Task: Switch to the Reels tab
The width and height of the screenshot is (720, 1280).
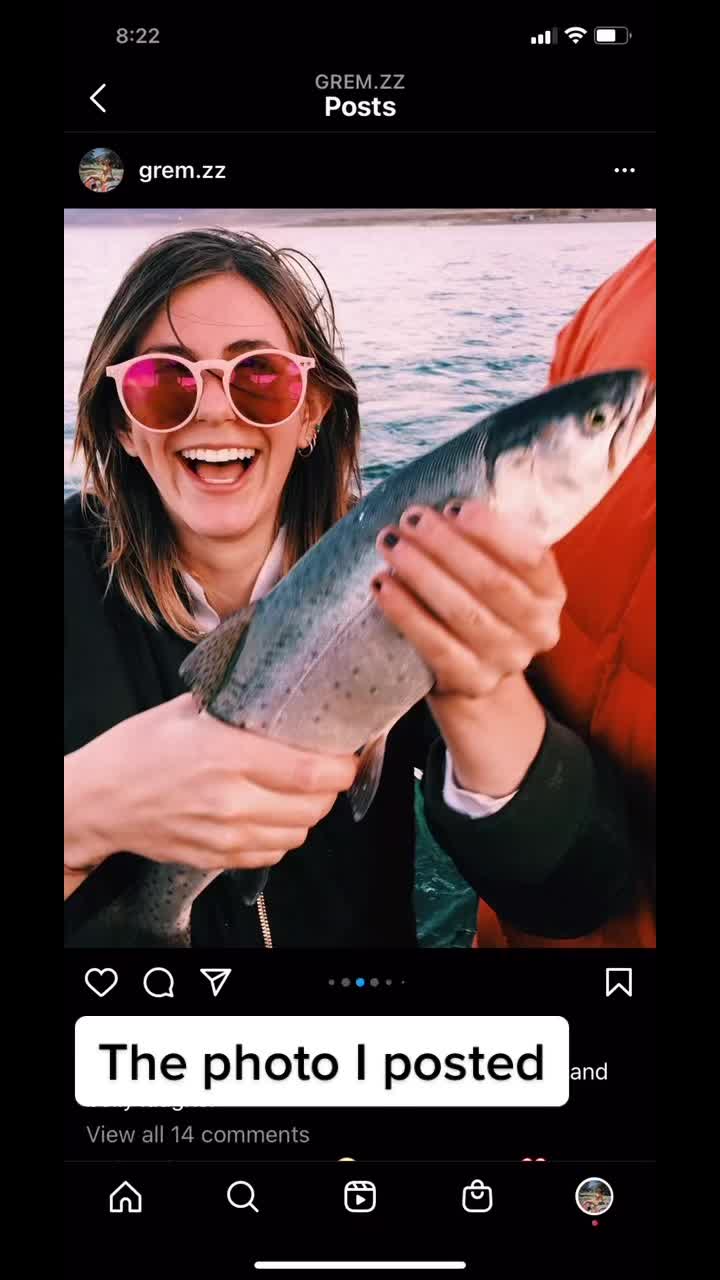Action: pyautogui.click(x=360, y=1196)
